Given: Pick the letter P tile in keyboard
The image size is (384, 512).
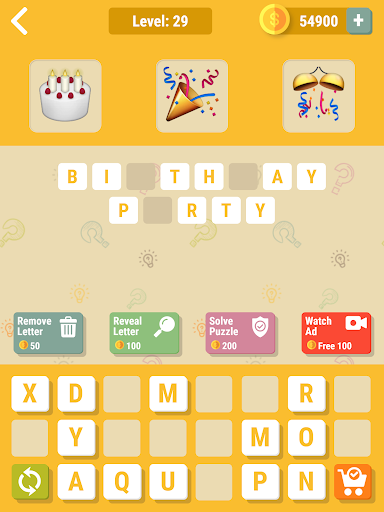Looking at the screenshot, I should [260, 482].
